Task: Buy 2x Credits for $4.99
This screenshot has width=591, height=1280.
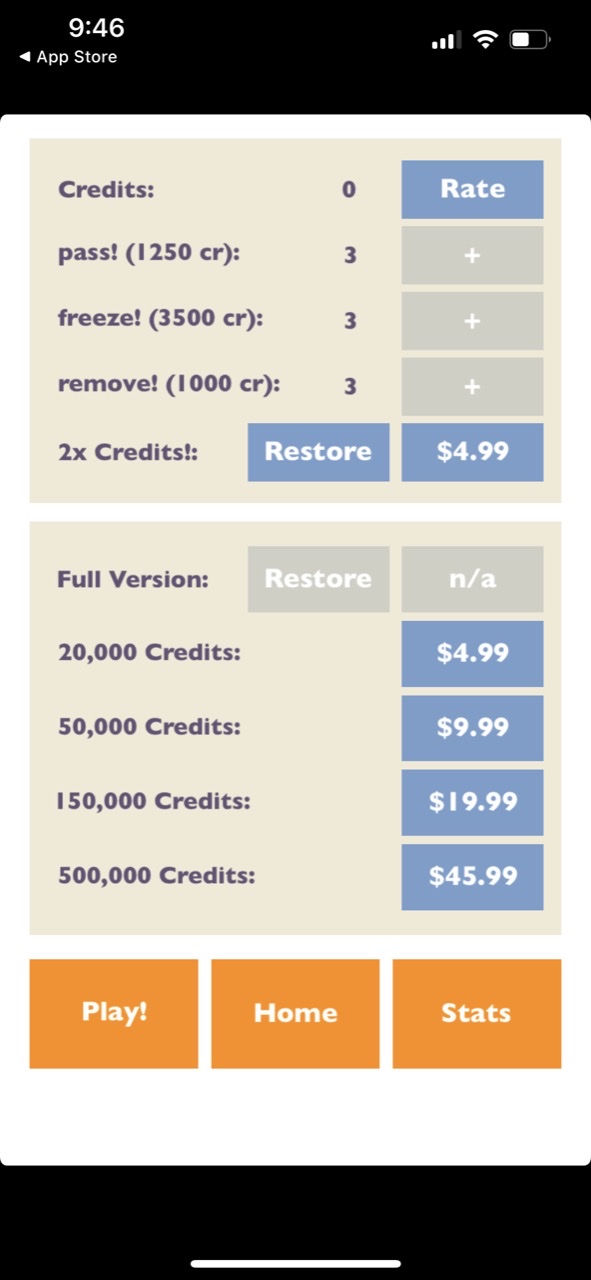Action: coord(472,452)
